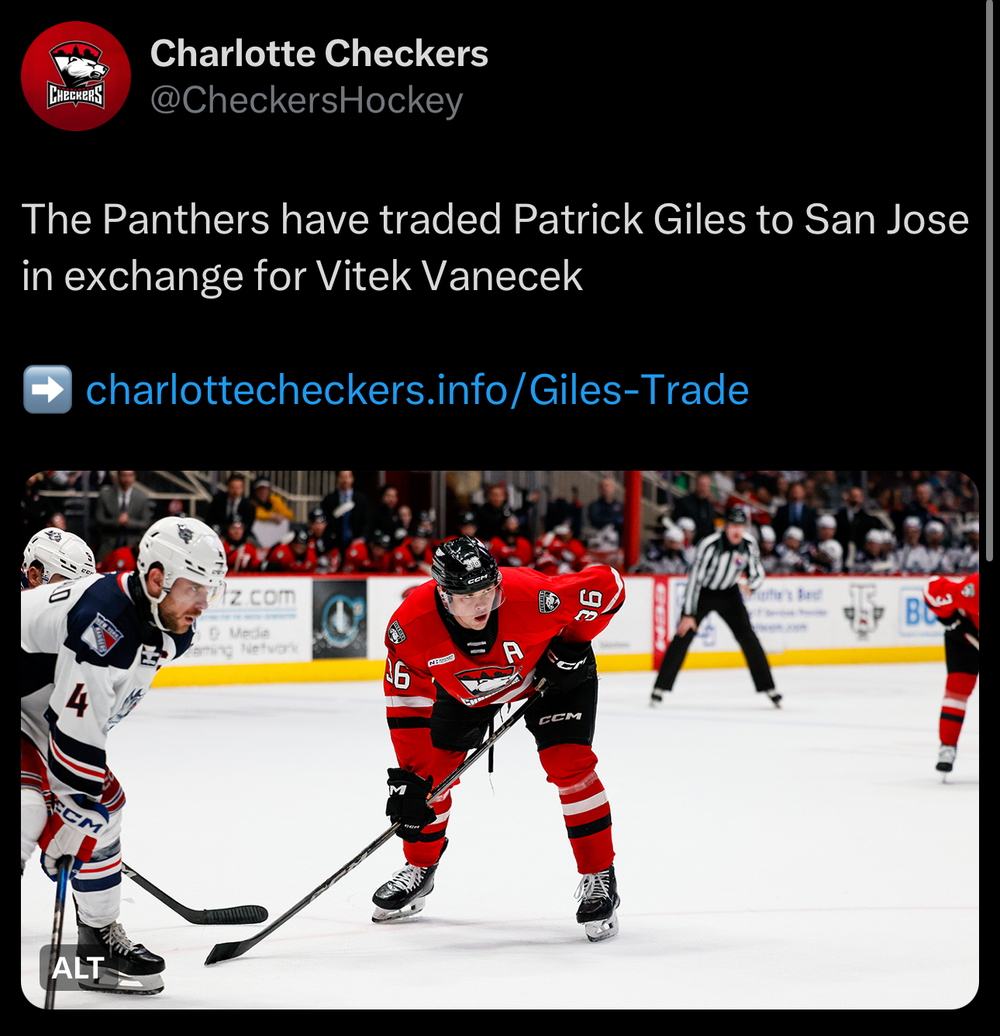Open the Charlotte Checkers profile avatar
This screenshot has height=1036, width=1000.
[76, 76]
